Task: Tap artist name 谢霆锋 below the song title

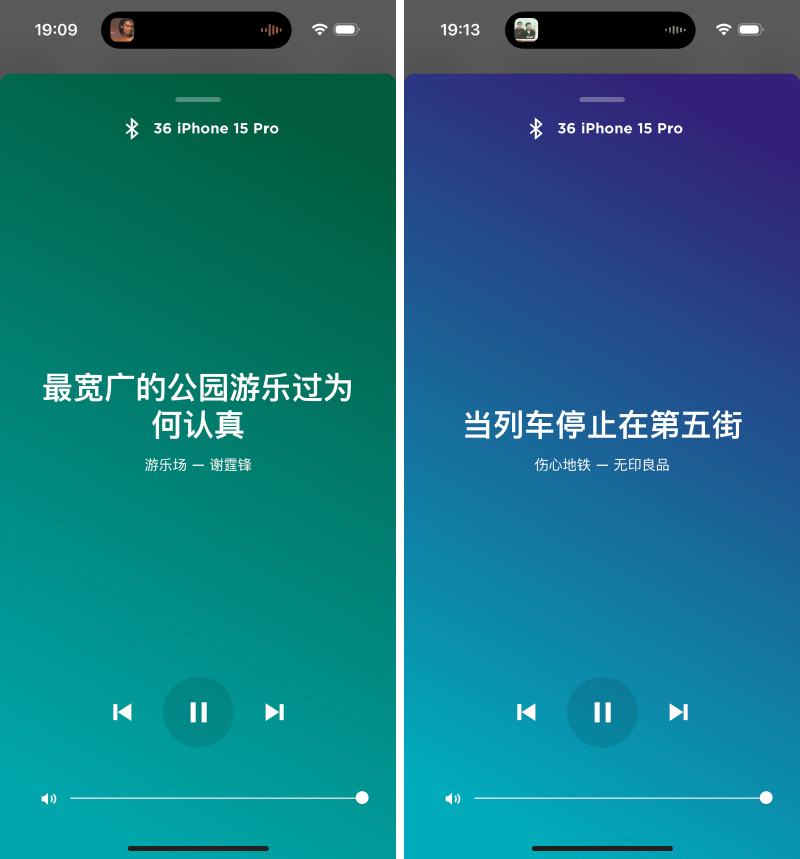Action: [x=233, y=464]
